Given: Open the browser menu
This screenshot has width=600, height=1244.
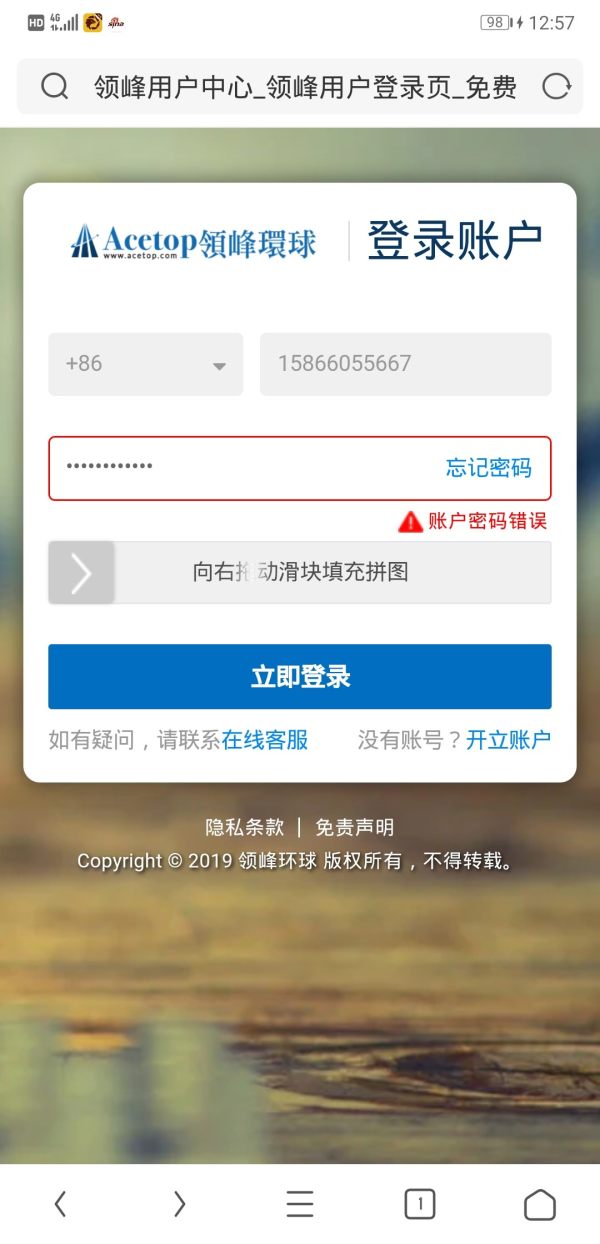Looking at the screenshot, I should pos(300,1204).
